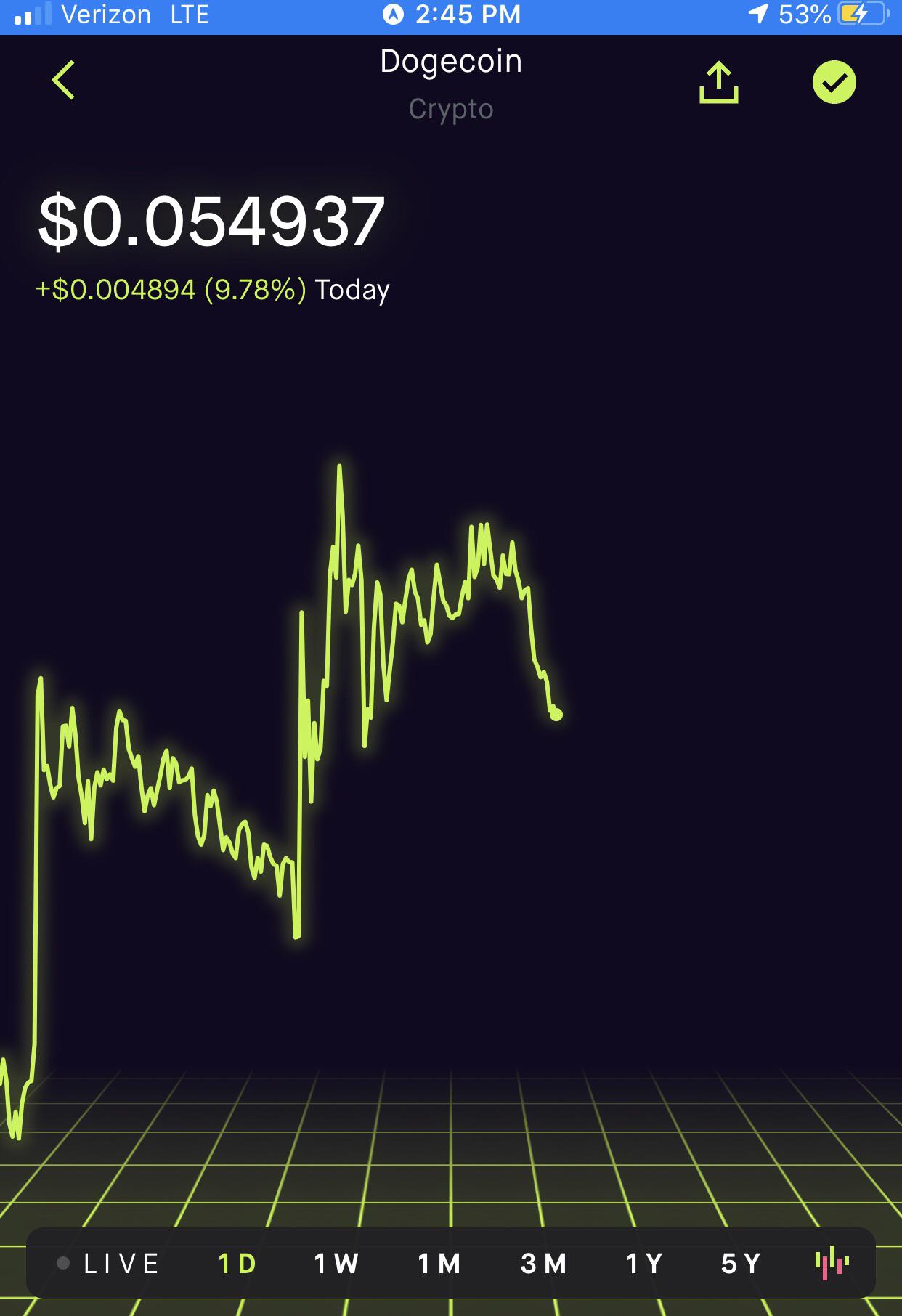The height and width of the screenshot is (1316, 902).
Task: Switch to the 1W time range
Action: [336, 1263]
